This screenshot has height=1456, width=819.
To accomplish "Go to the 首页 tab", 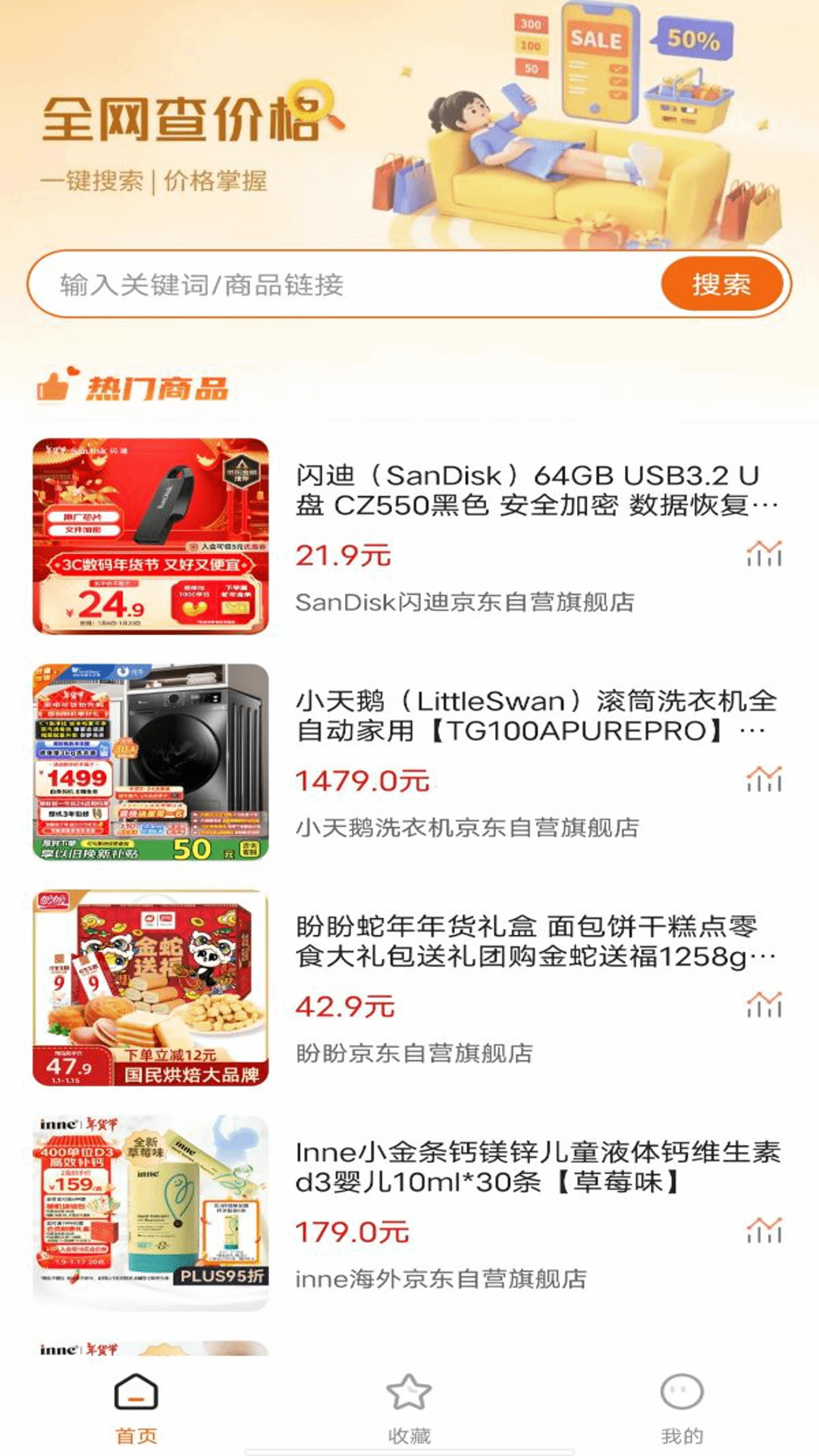I will tap(136, 1408).
